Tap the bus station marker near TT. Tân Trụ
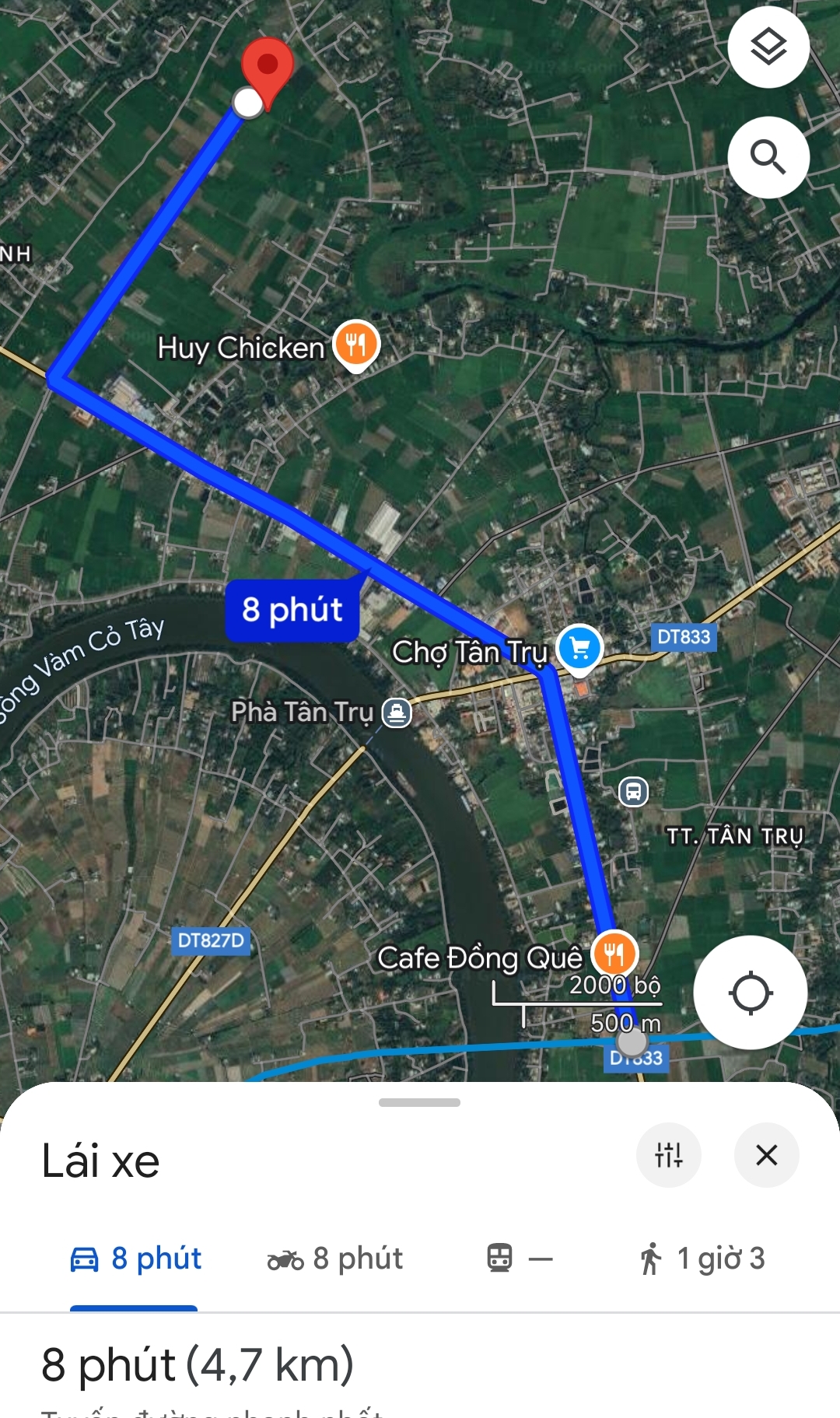 click(633, 792)
